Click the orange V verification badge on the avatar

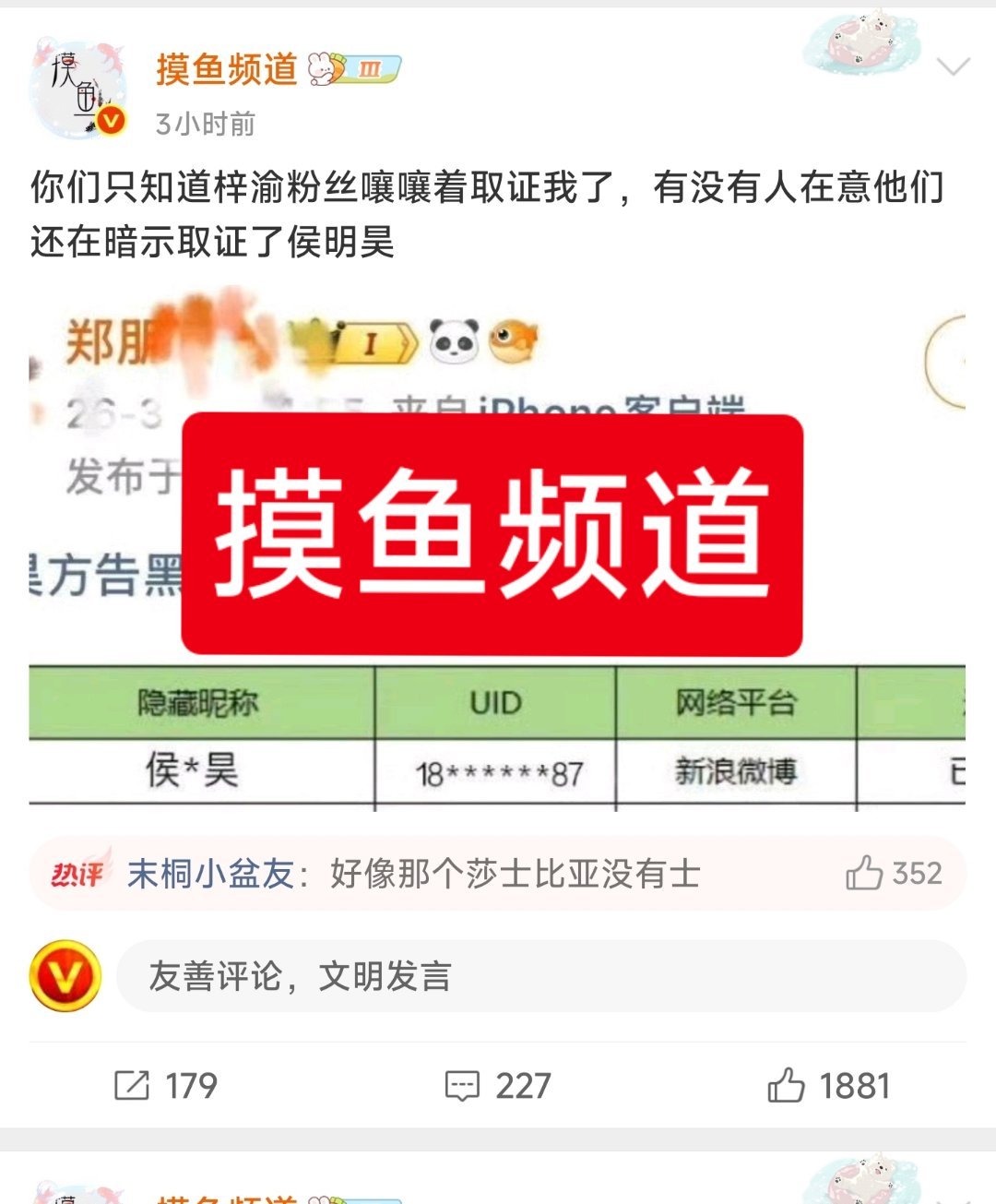113,119
